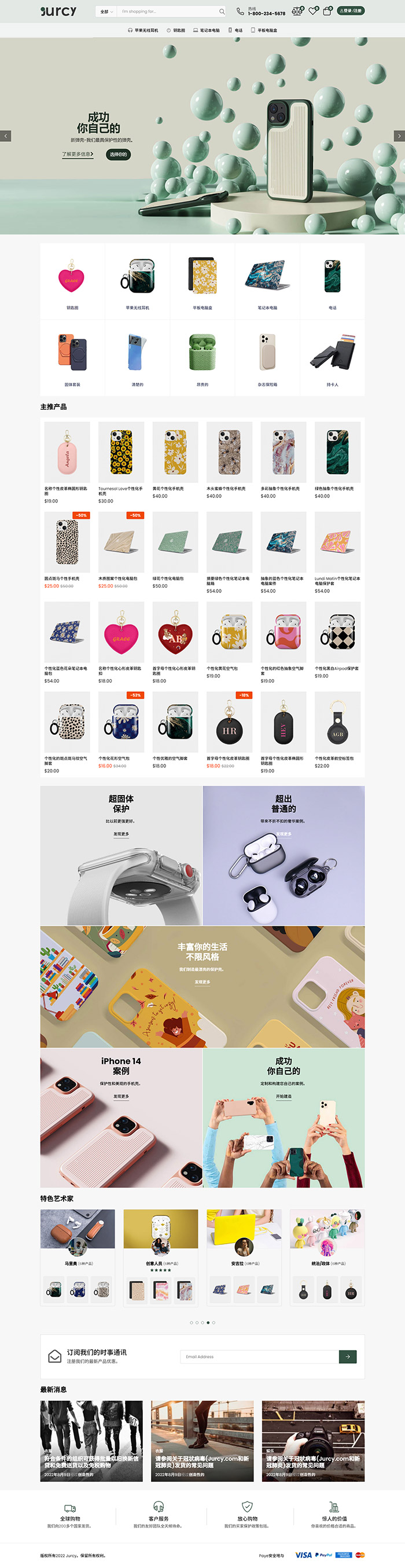Tap the 登录/注册 button
The image size is (405, 1568).
(x=351, y=11)
